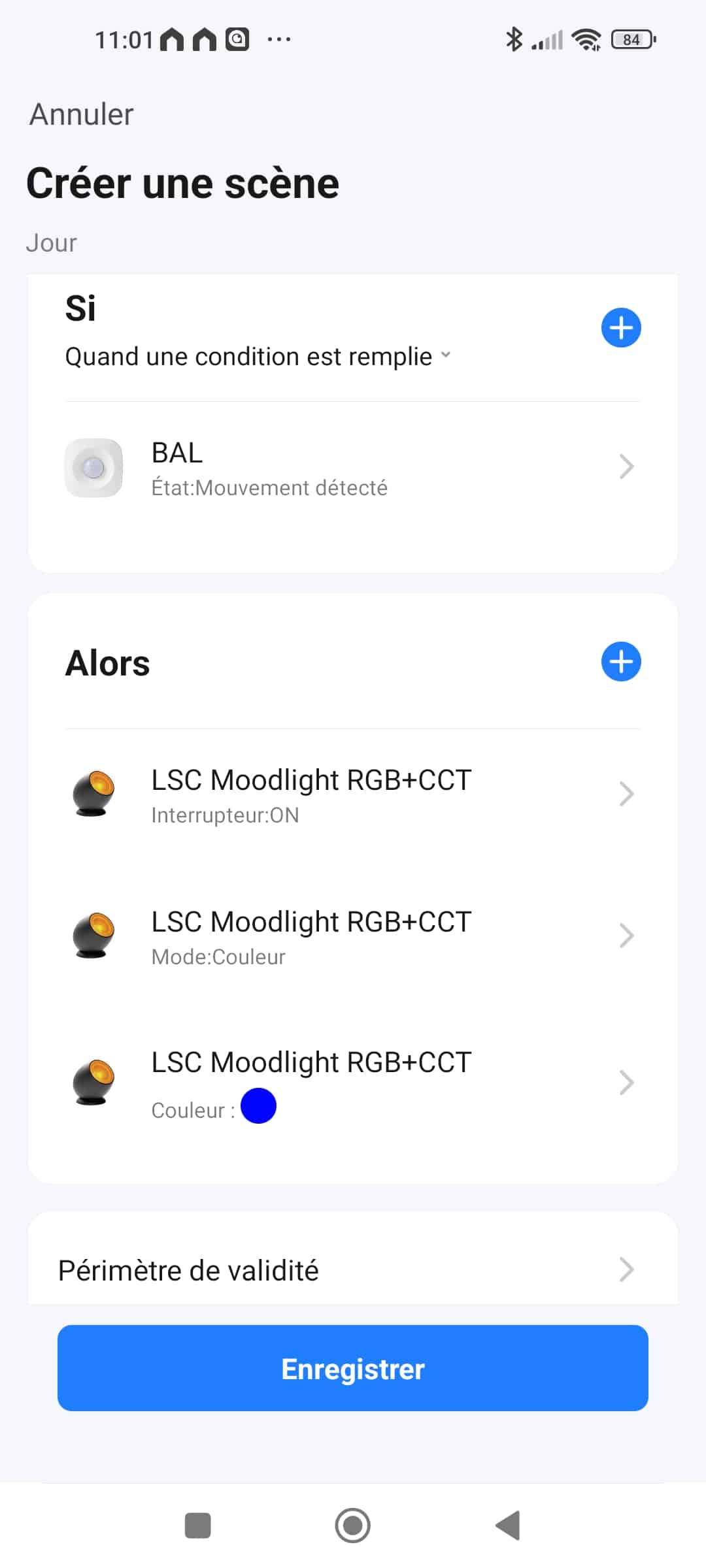This screenshot has height=1568, width=706.
Task: Open Périmètre de validité settings
Action: click(352, 1269)
